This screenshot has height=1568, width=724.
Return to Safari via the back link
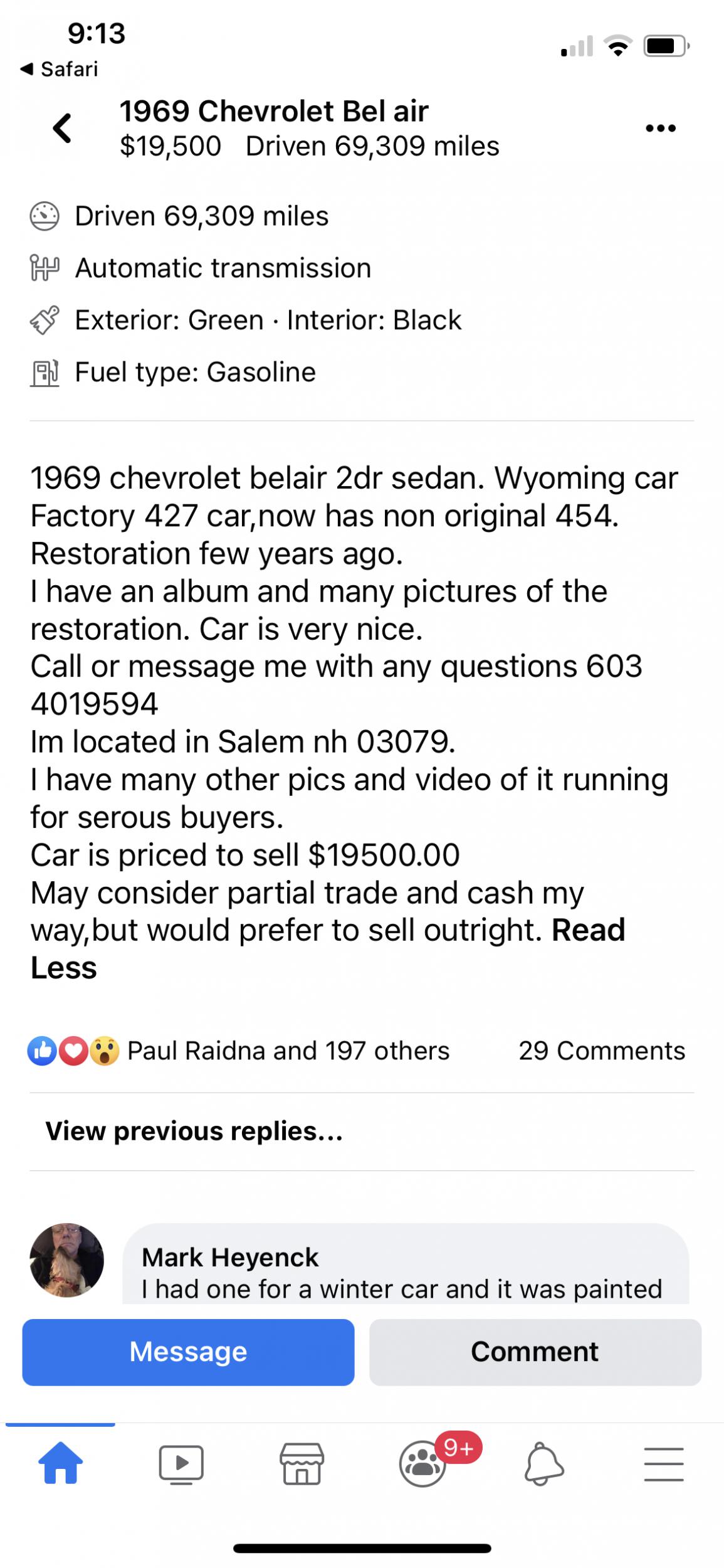pos(60,69)
